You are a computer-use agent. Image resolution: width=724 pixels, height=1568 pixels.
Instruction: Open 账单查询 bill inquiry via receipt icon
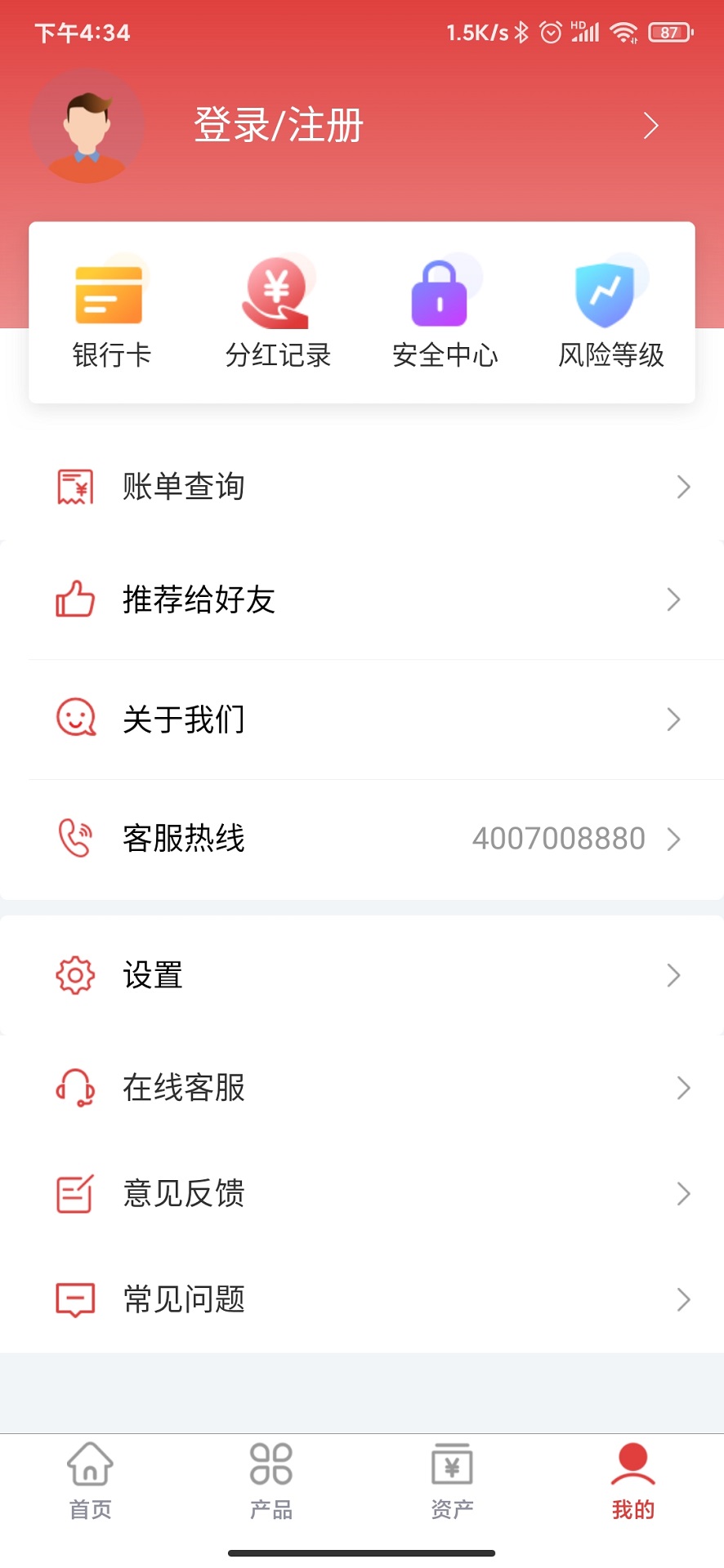coord(74,485)
